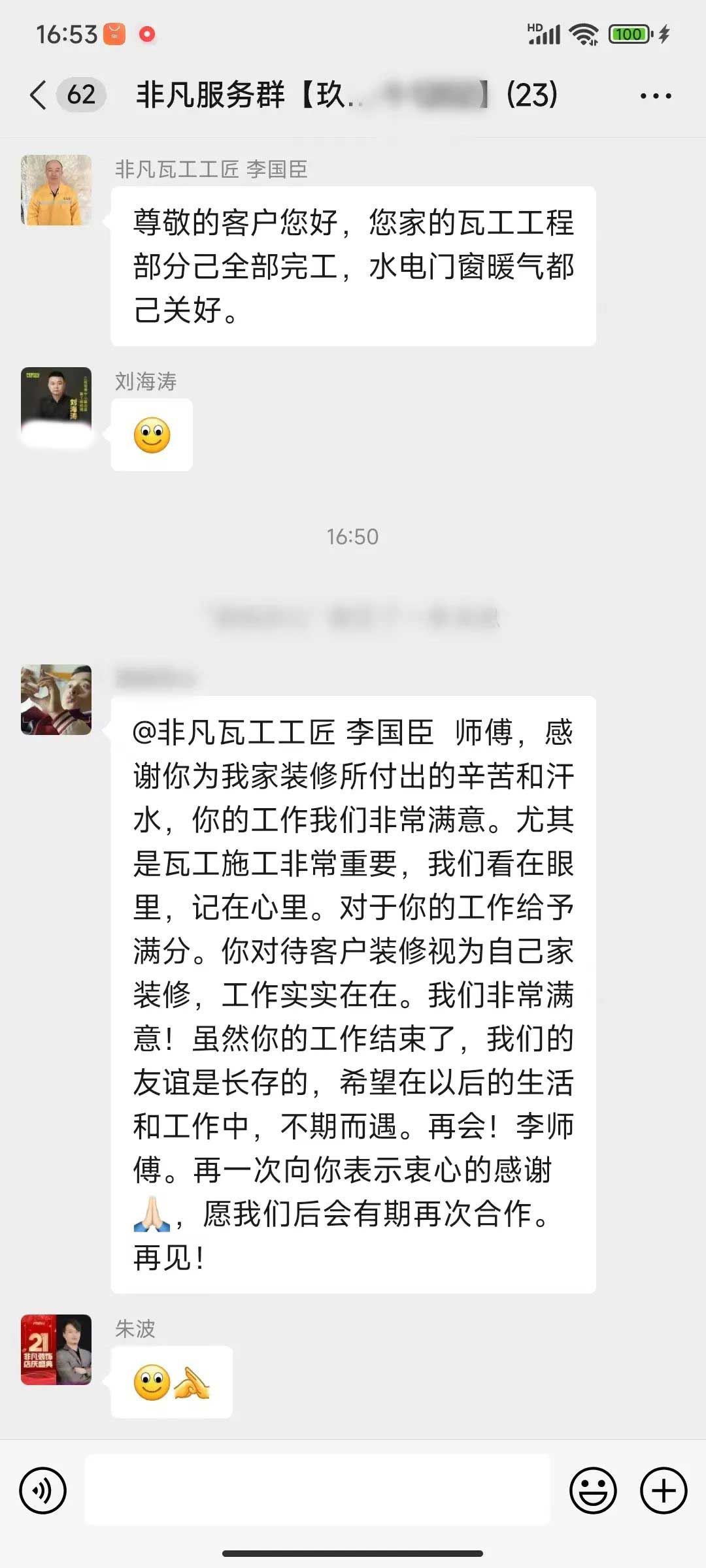This screenshot has height=1568, width=706.
Task: Tap the message text input field
Action: pyautogui.click(x=318, y=1490)
